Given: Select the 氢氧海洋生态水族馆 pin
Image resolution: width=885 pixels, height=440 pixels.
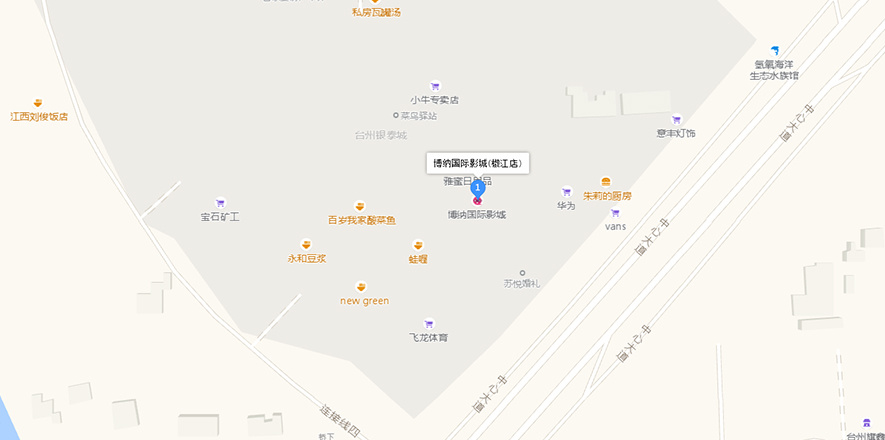Looking at the screenshot, I should [x=775, y=51].
